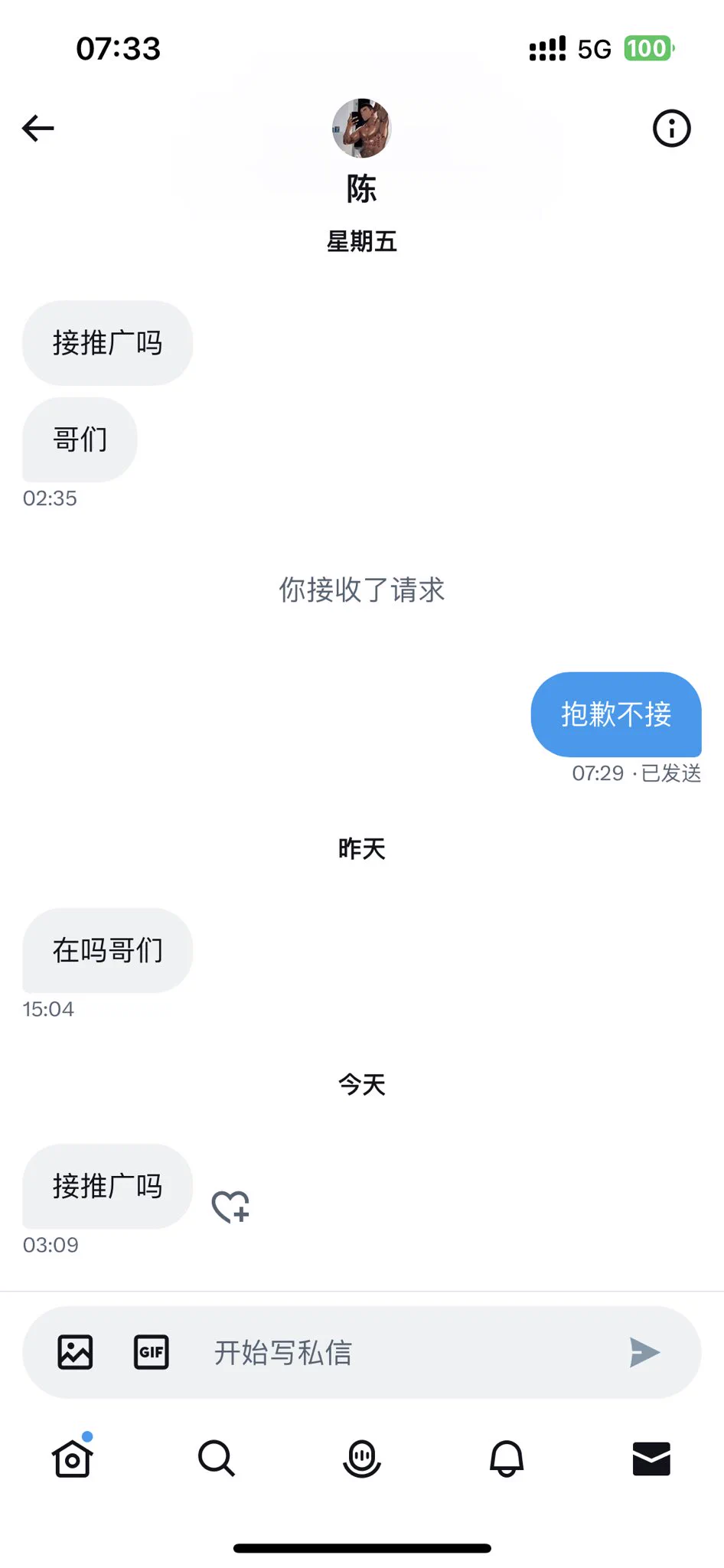Open the Spaces microphone tab
The height and width of the screenshot is (1568, 724).
pos(362,1459)
